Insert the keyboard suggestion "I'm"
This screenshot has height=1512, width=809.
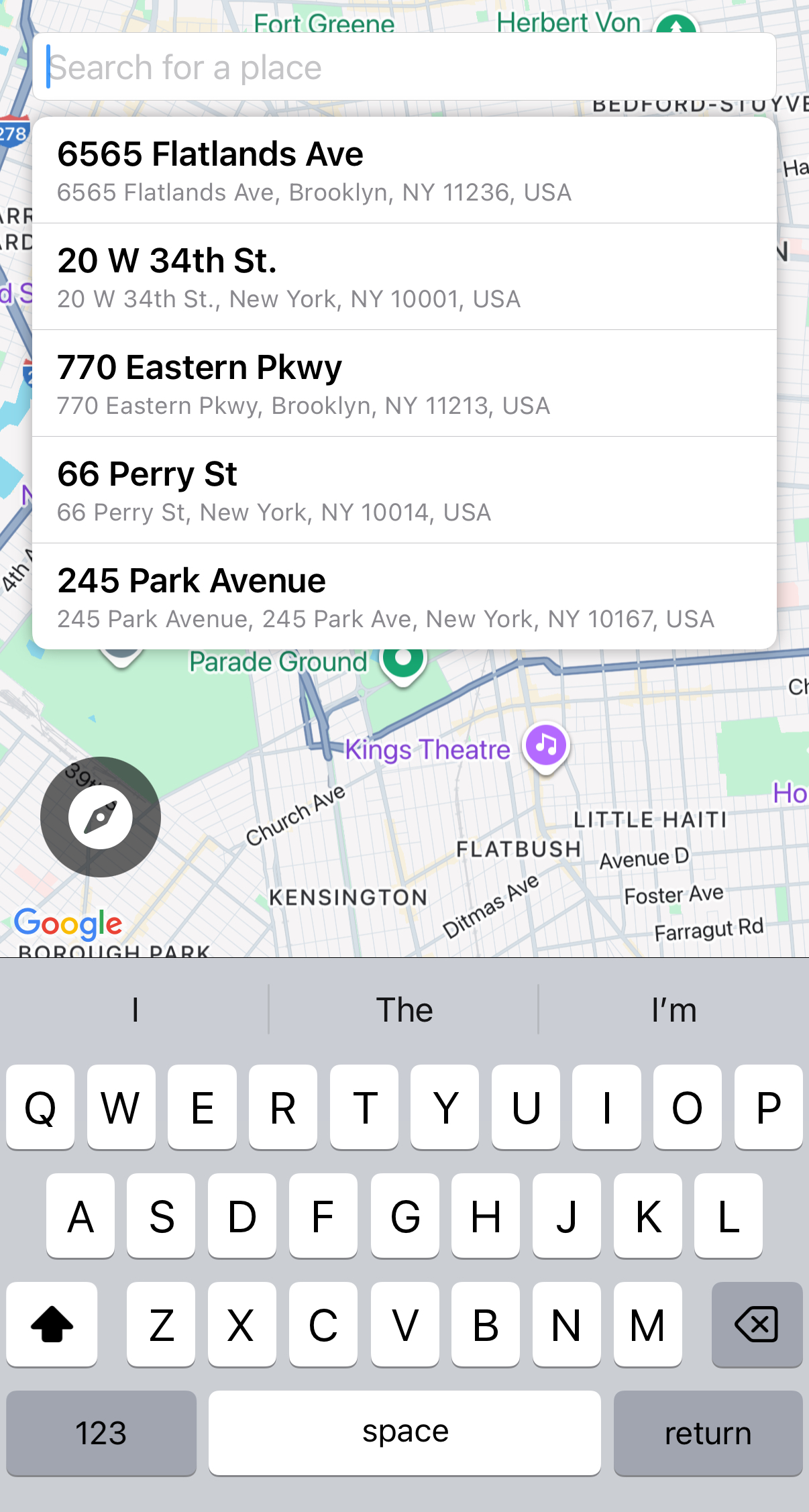pyautogui.click(x=673, y=1010)
